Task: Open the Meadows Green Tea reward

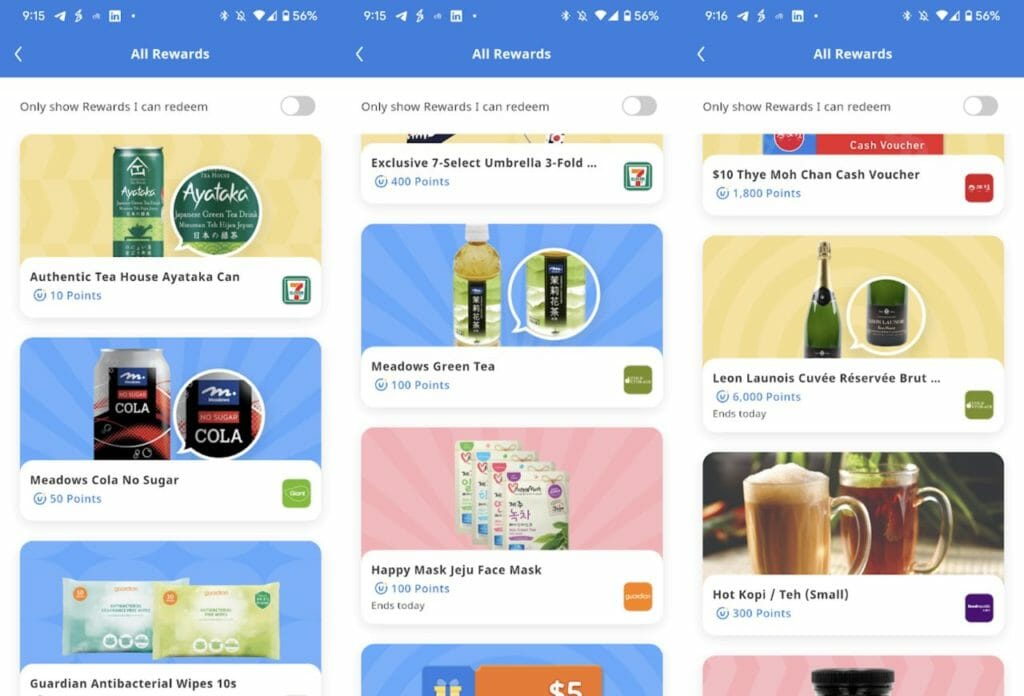Action: point(433,366)
